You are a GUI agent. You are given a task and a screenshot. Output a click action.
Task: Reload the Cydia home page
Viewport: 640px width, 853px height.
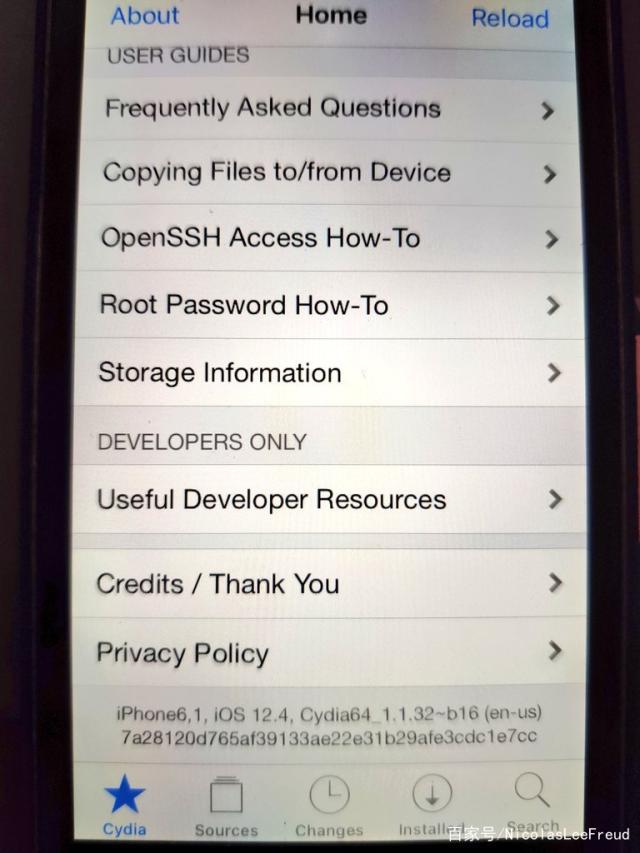click(x=510, y=18)
